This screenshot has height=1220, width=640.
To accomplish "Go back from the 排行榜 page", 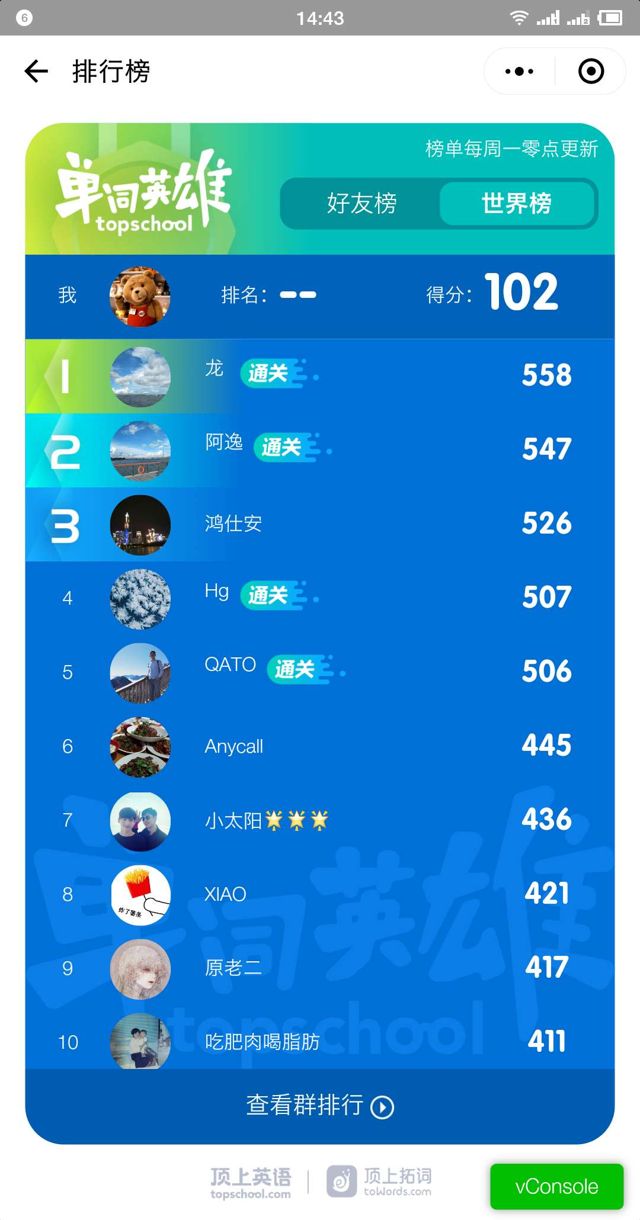I will (36, 71).
